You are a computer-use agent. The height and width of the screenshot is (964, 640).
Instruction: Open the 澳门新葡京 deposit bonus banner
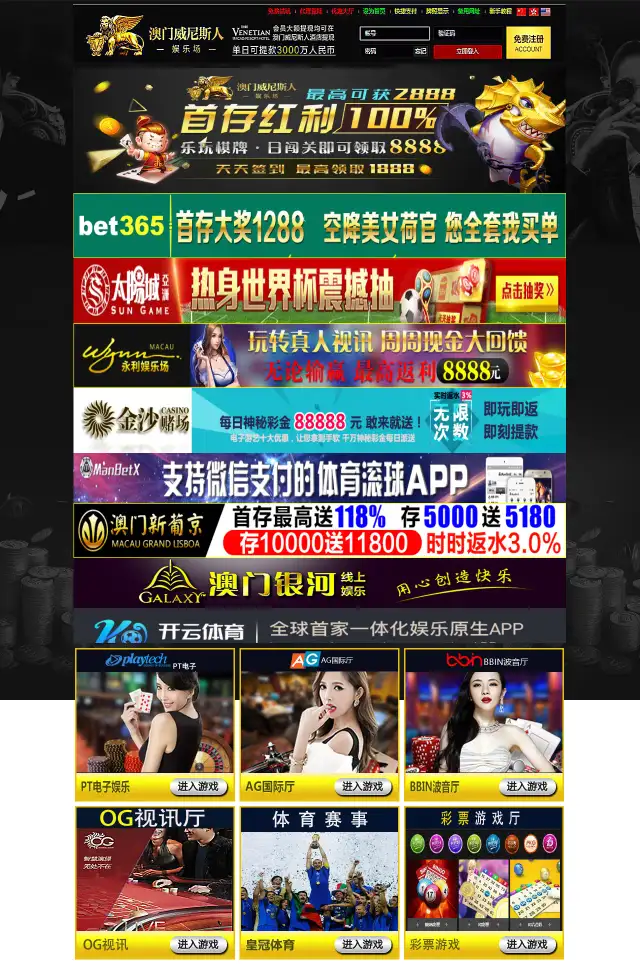(x=319, y=530)
